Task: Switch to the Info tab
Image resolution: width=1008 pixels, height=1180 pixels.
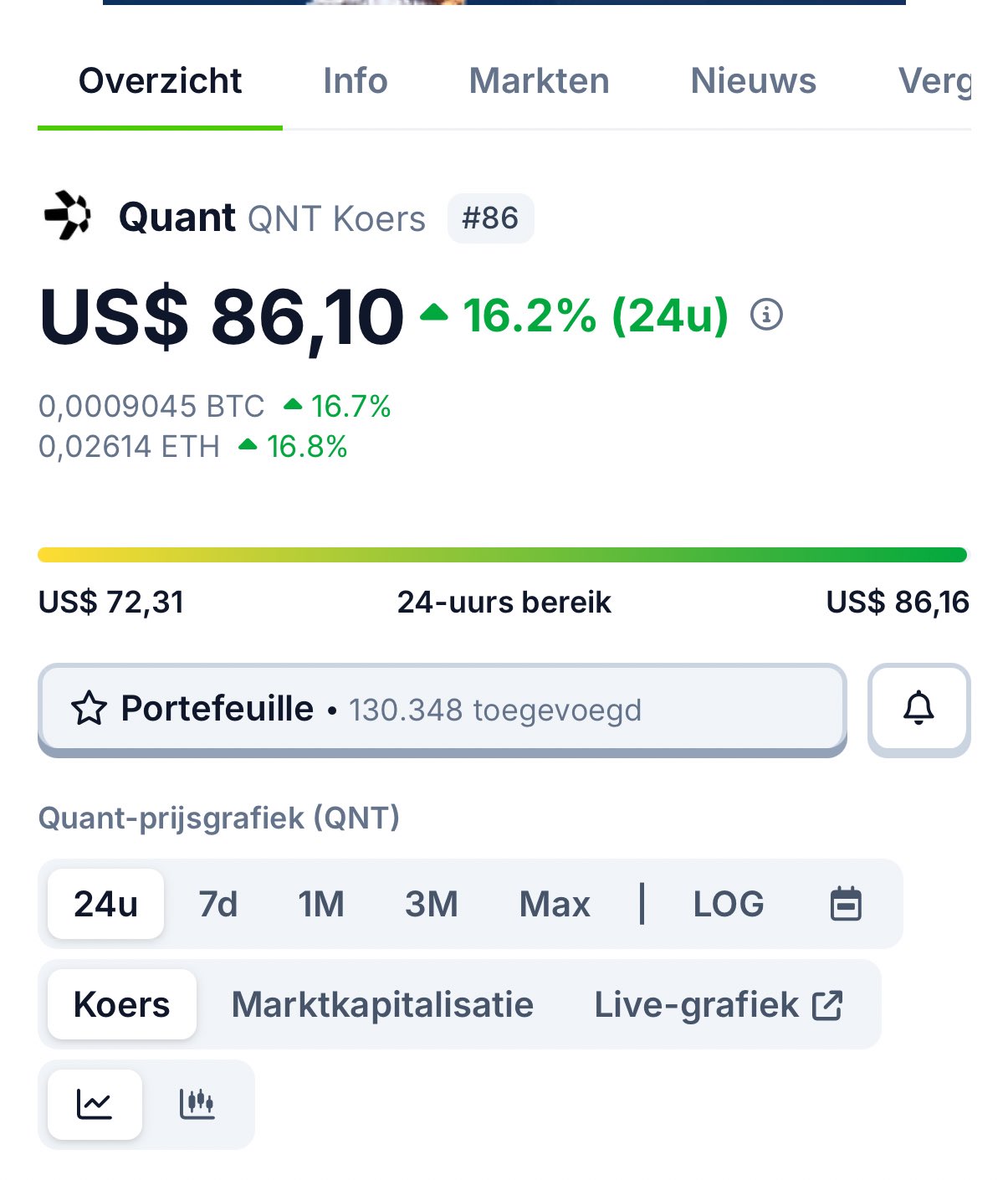Action: tap(355, 81)
